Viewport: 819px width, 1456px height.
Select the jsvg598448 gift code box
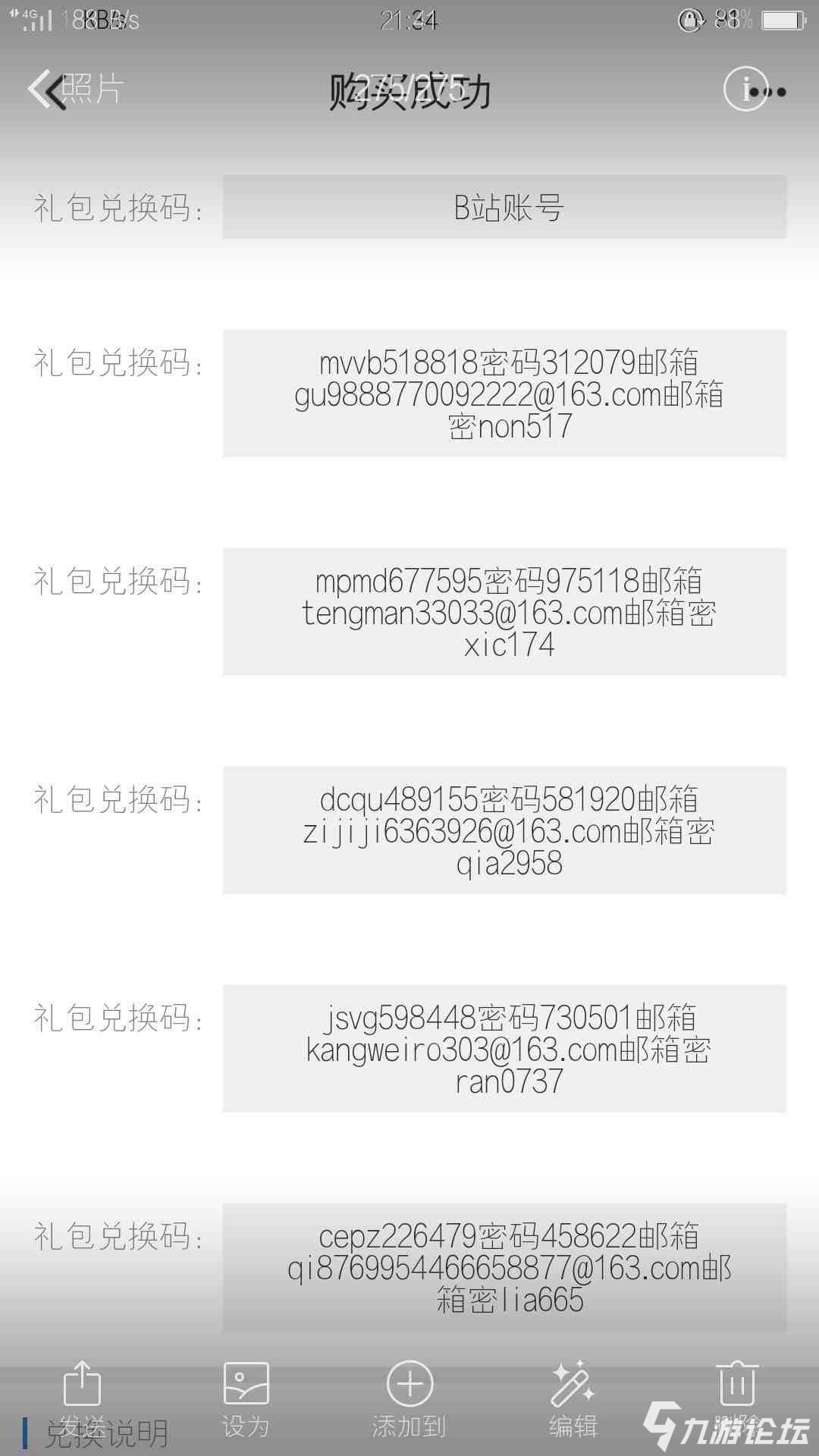pos(506,1050)
